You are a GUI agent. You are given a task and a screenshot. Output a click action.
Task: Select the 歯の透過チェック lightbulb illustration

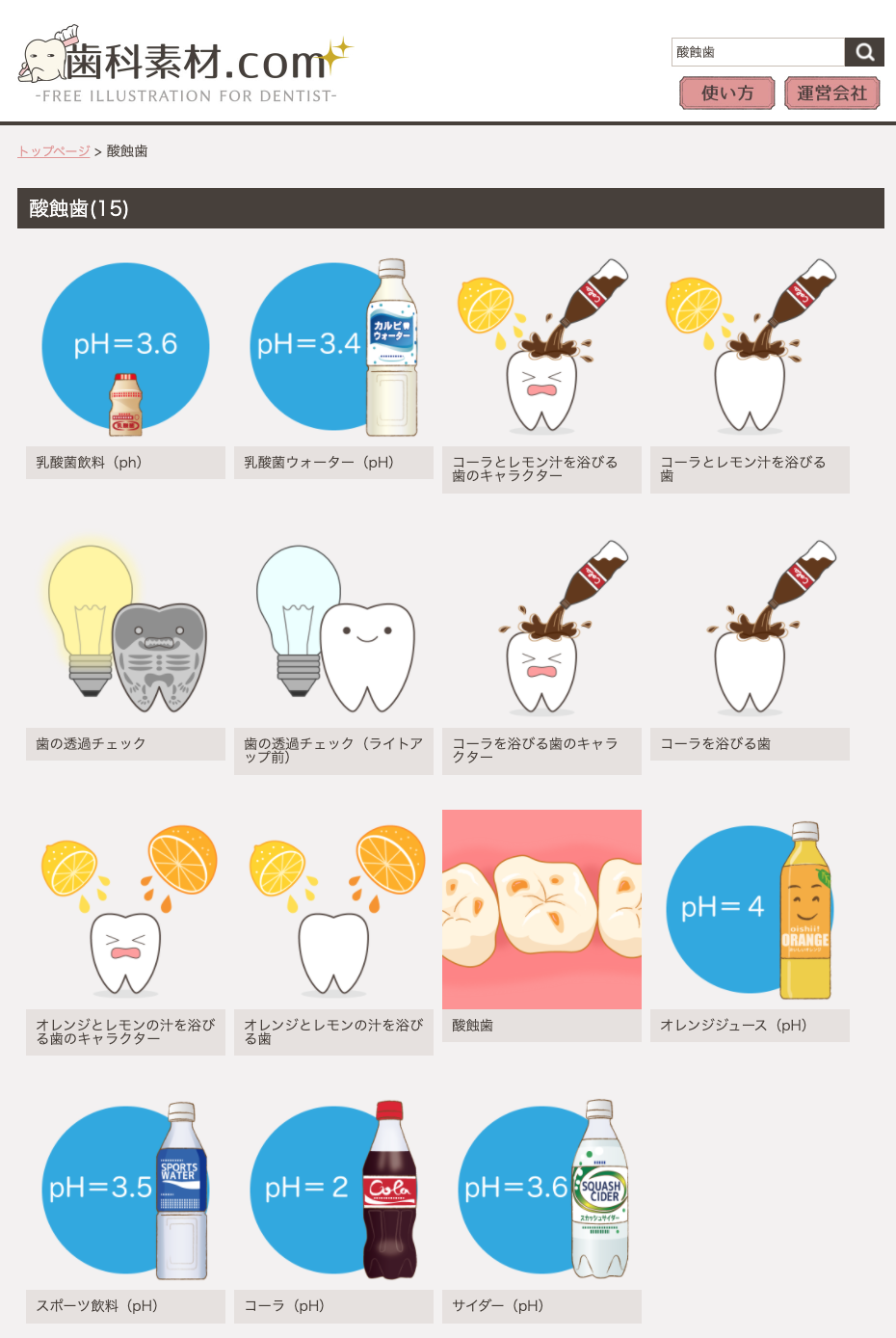click(125, 629)
